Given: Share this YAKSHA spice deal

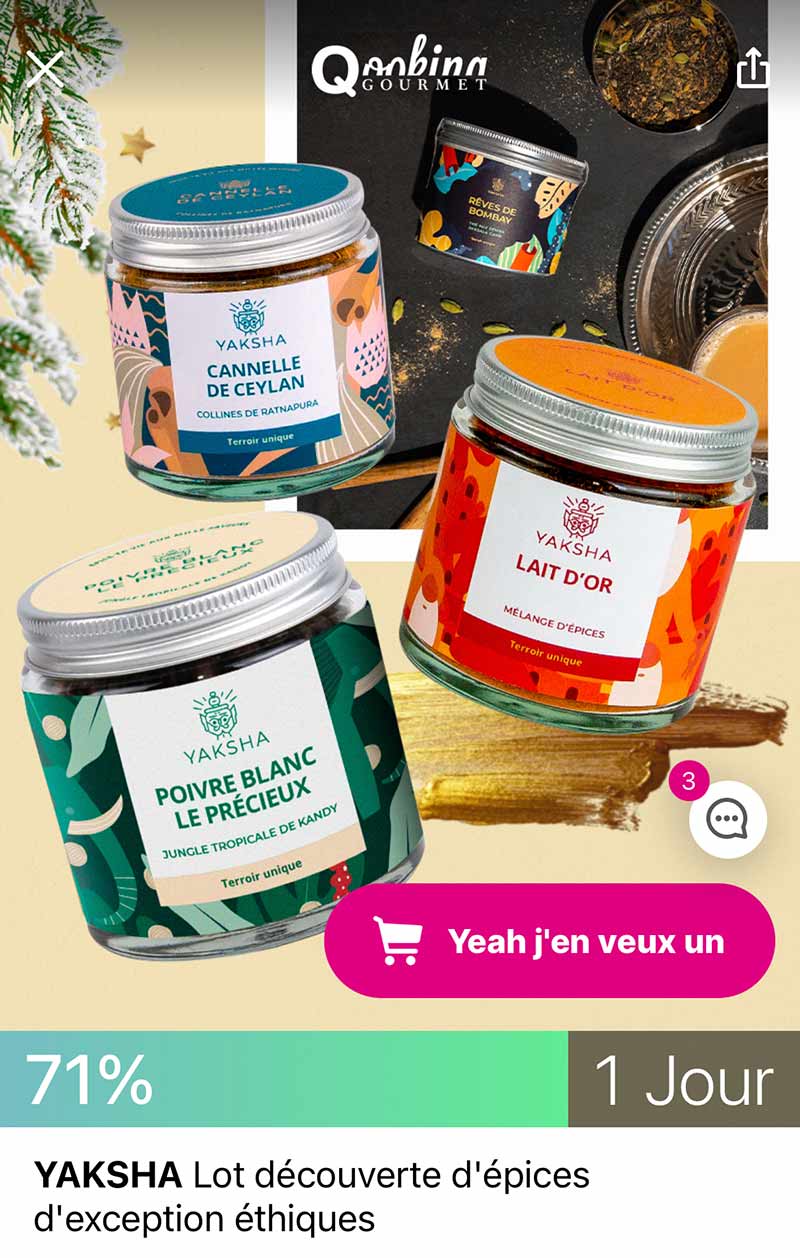Looking at the screenshot, I should (x=752, y=68).
